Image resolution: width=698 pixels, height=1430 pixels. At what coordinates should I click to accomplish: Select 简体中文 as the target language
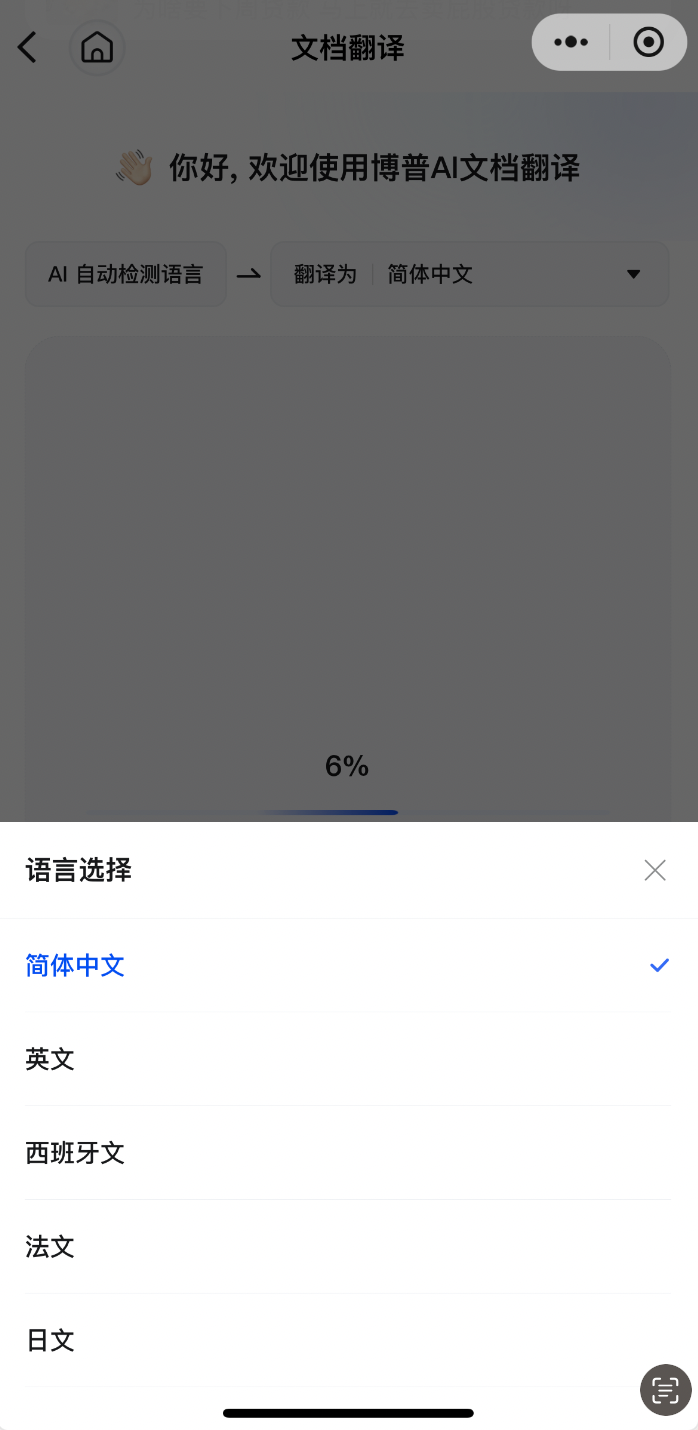pos(348,965)
